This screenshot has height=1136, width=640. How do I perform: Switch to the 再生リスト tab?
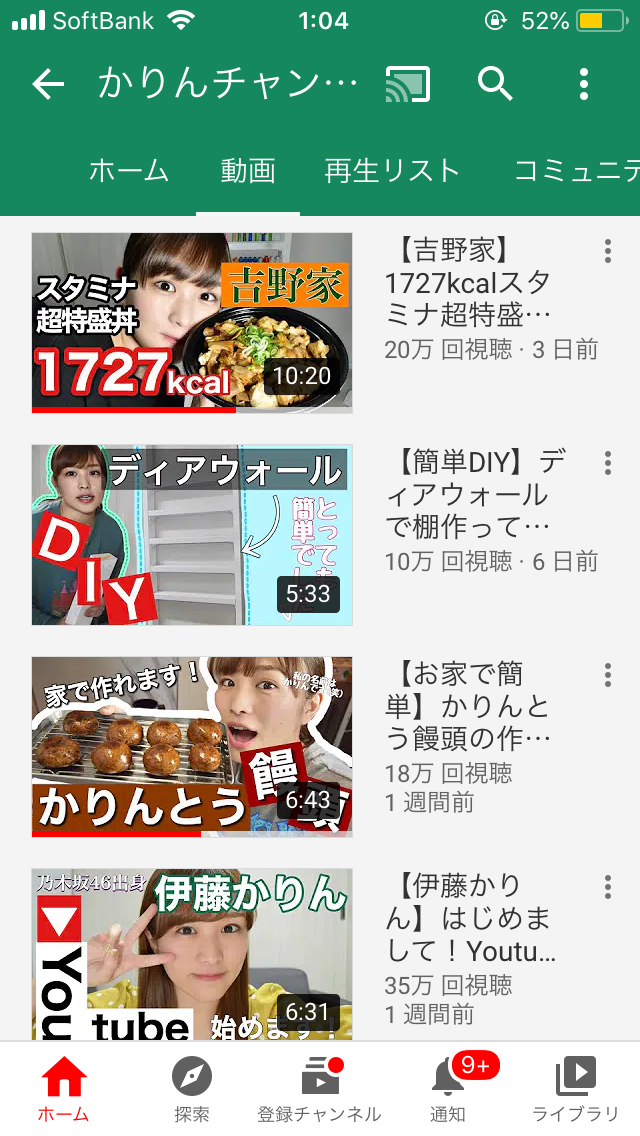[x=392, y=171]
